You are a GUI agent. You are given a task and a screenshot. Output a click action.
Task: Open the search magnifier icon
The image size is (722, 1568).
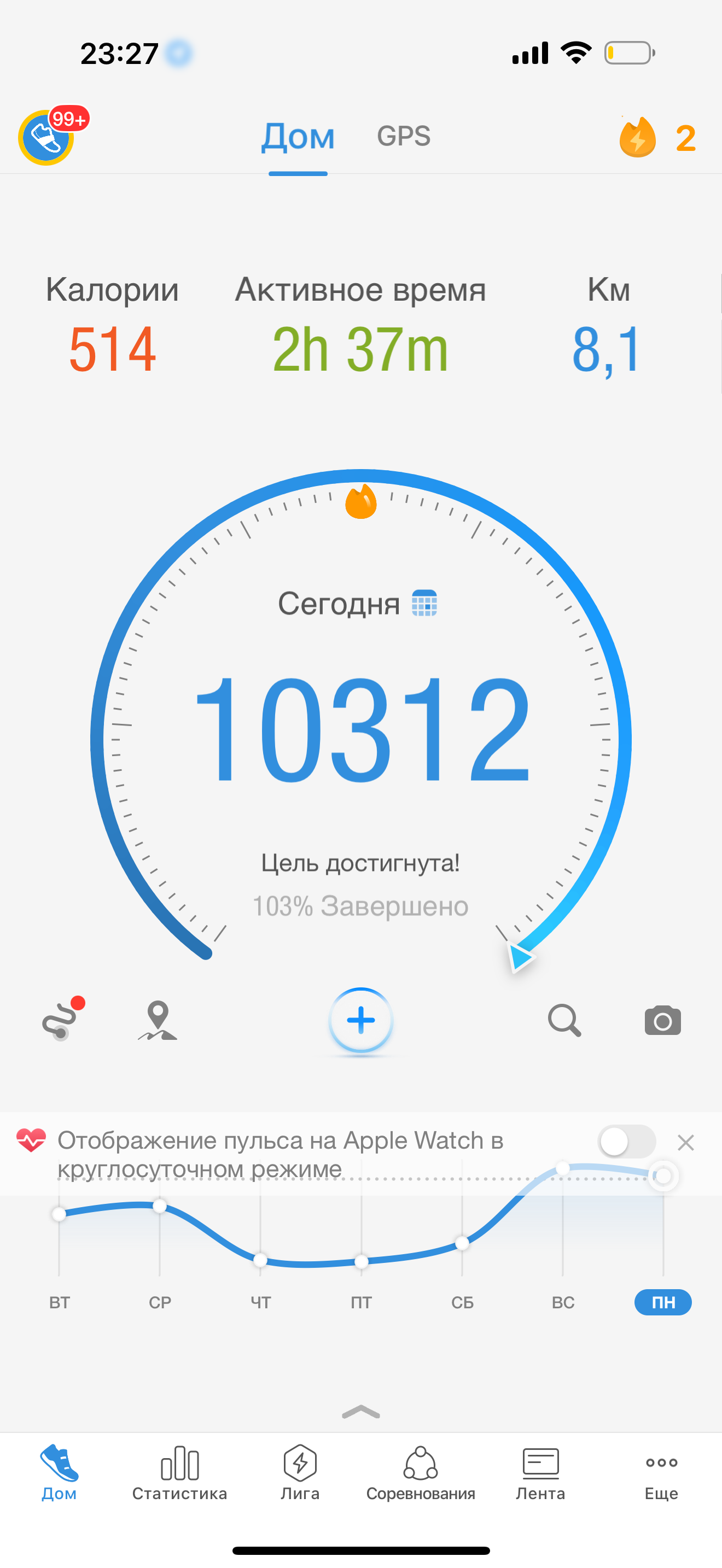click(x=564, y=1020)
